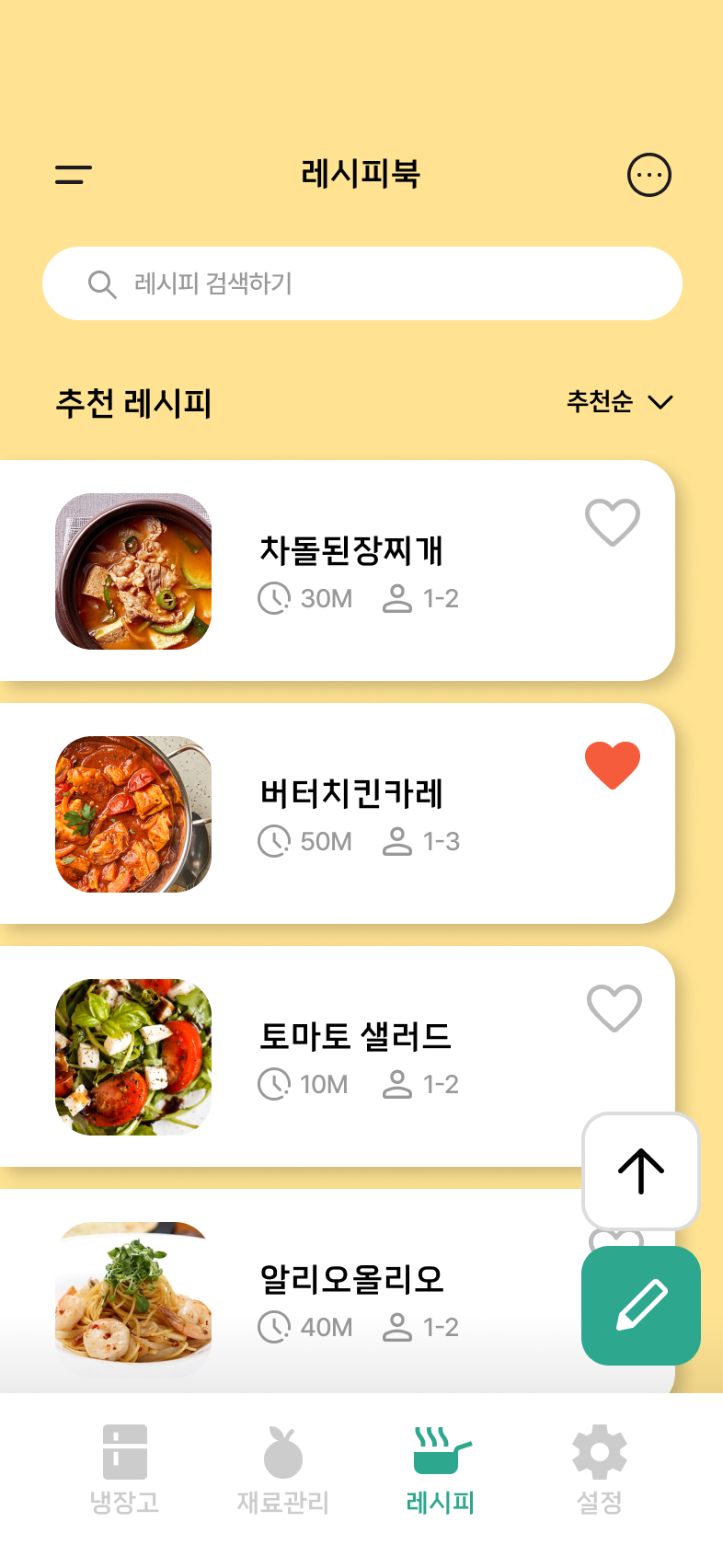Write a new recipe with pencil button
This screenshot has height=1568, width=723.
coord(641,1306)
